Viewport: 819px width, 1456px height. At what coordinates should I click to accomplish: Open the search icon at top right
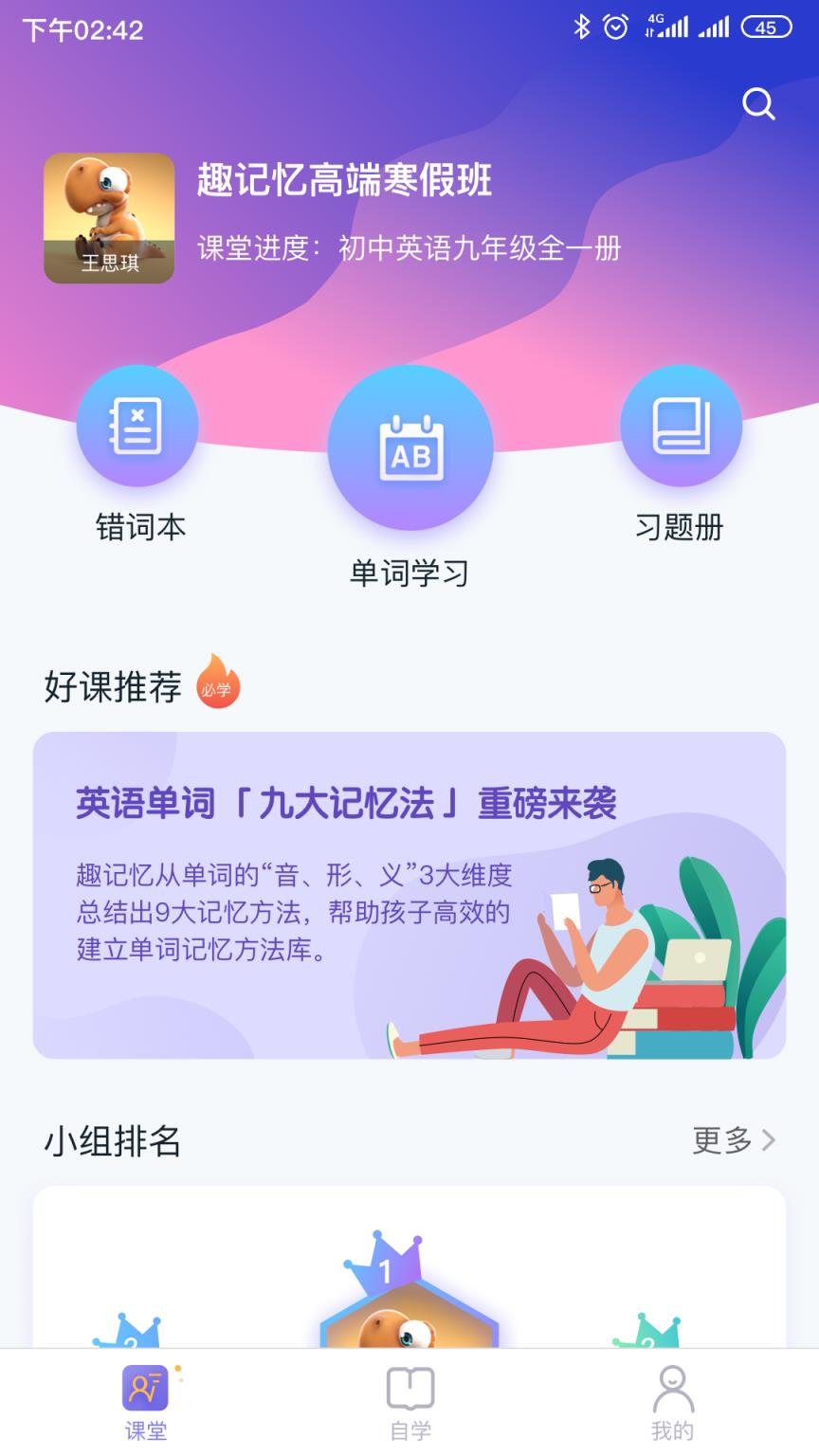pyautogui.click(x=757, y=106)
